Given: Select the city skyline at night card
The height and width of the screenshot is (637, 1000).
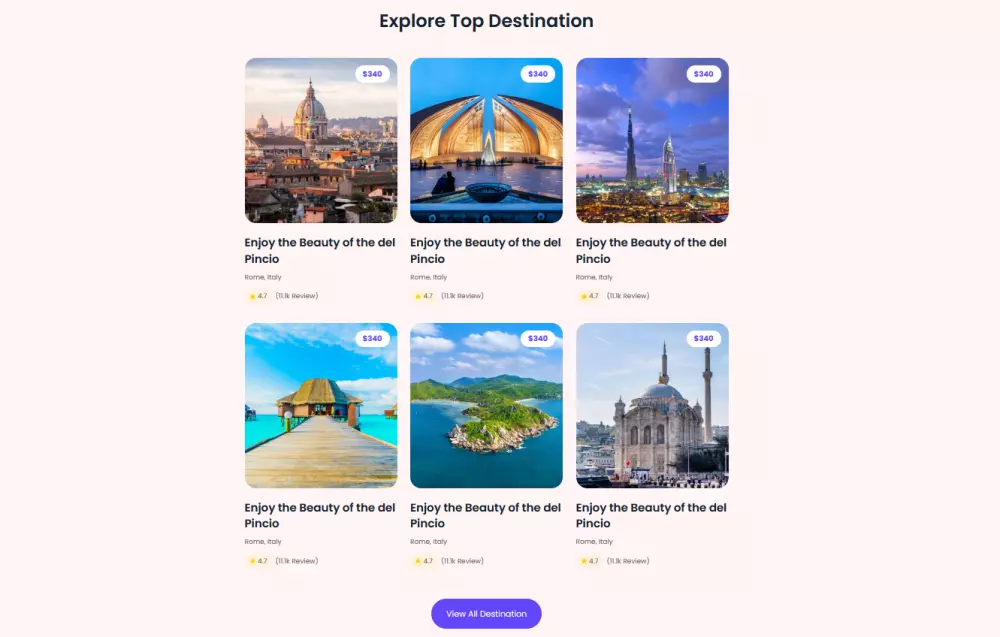Looking at the screenshot, I should 652,140.
